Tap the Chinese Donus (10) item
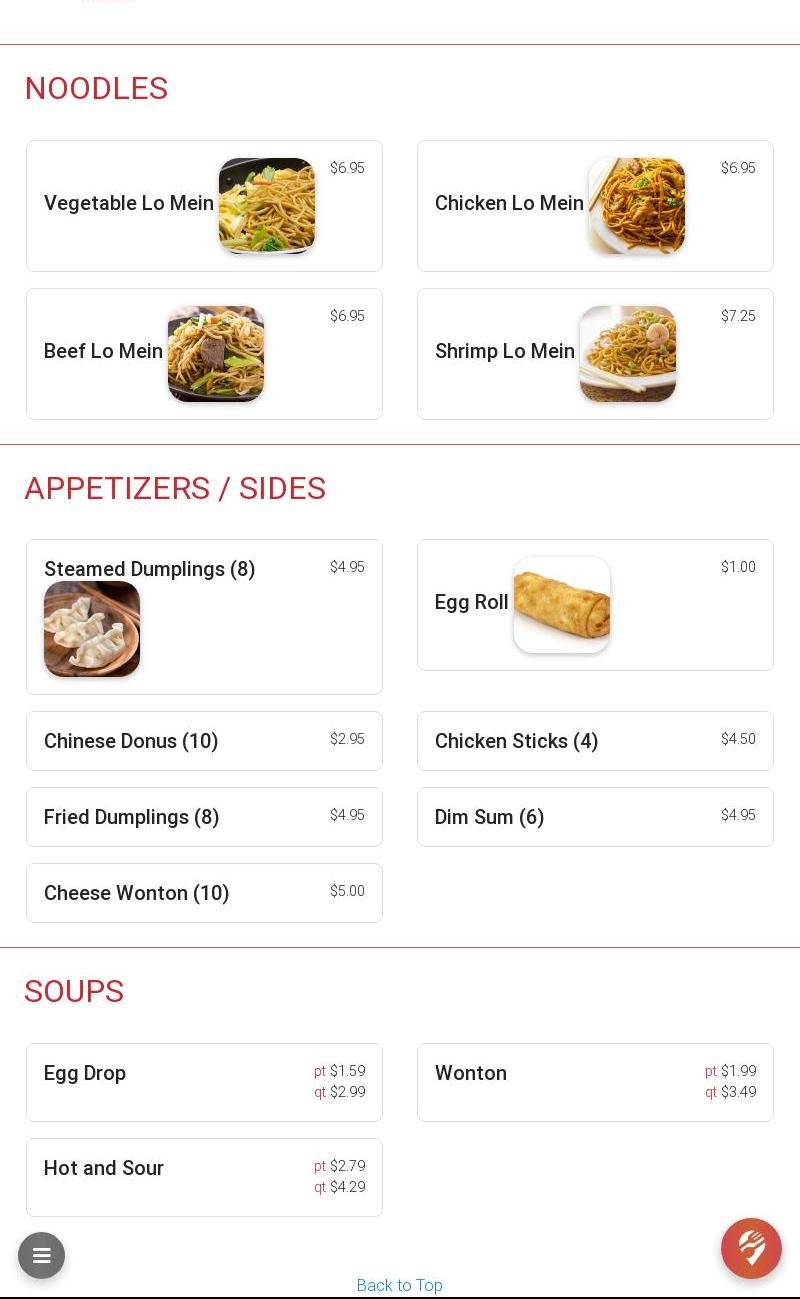Screen dimensions: 800x1299 (x=204, y=741)
